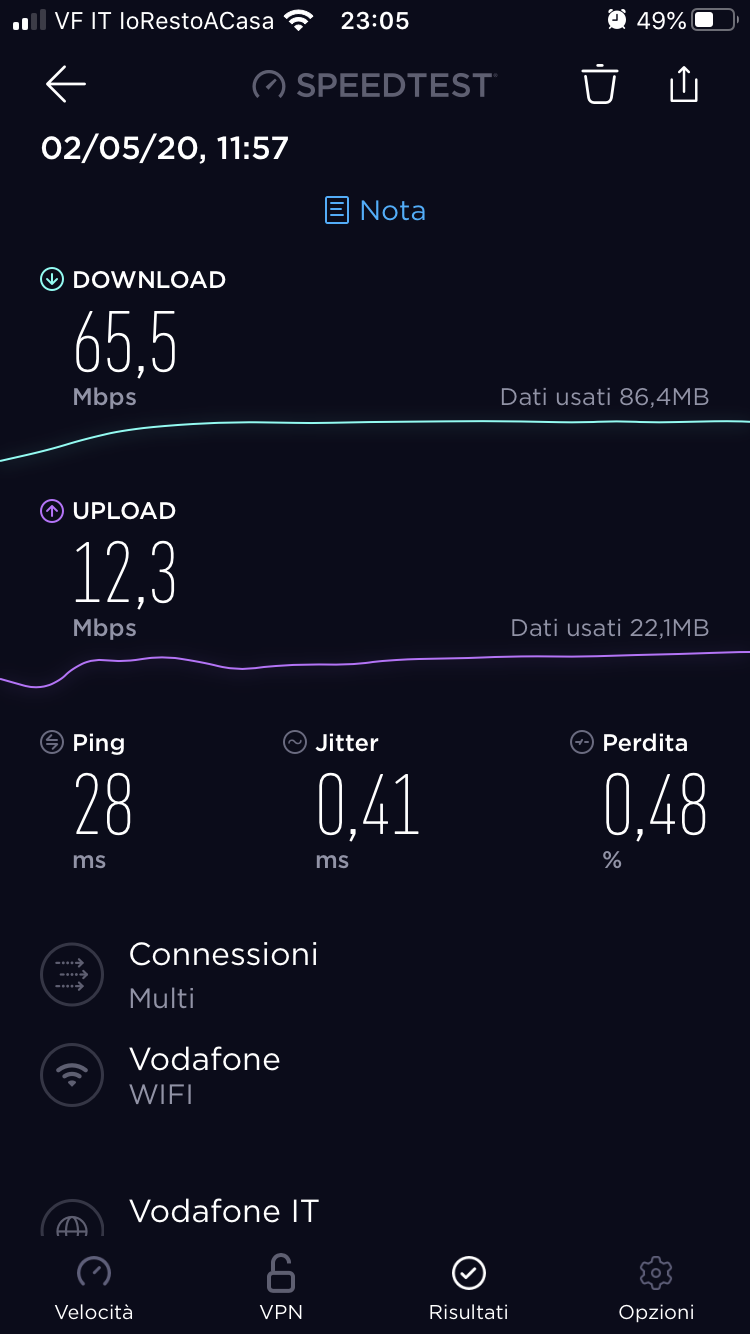
Task: Open the VPN tab
Action: tap(281, 1288)
